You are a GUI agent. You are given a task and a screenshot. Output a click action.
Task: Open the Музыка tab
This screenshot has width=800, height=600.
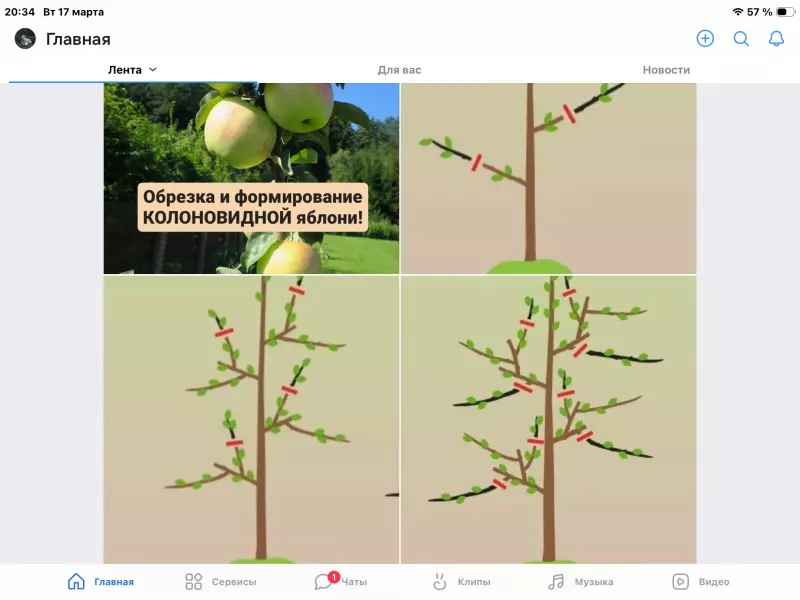(581, 582)
